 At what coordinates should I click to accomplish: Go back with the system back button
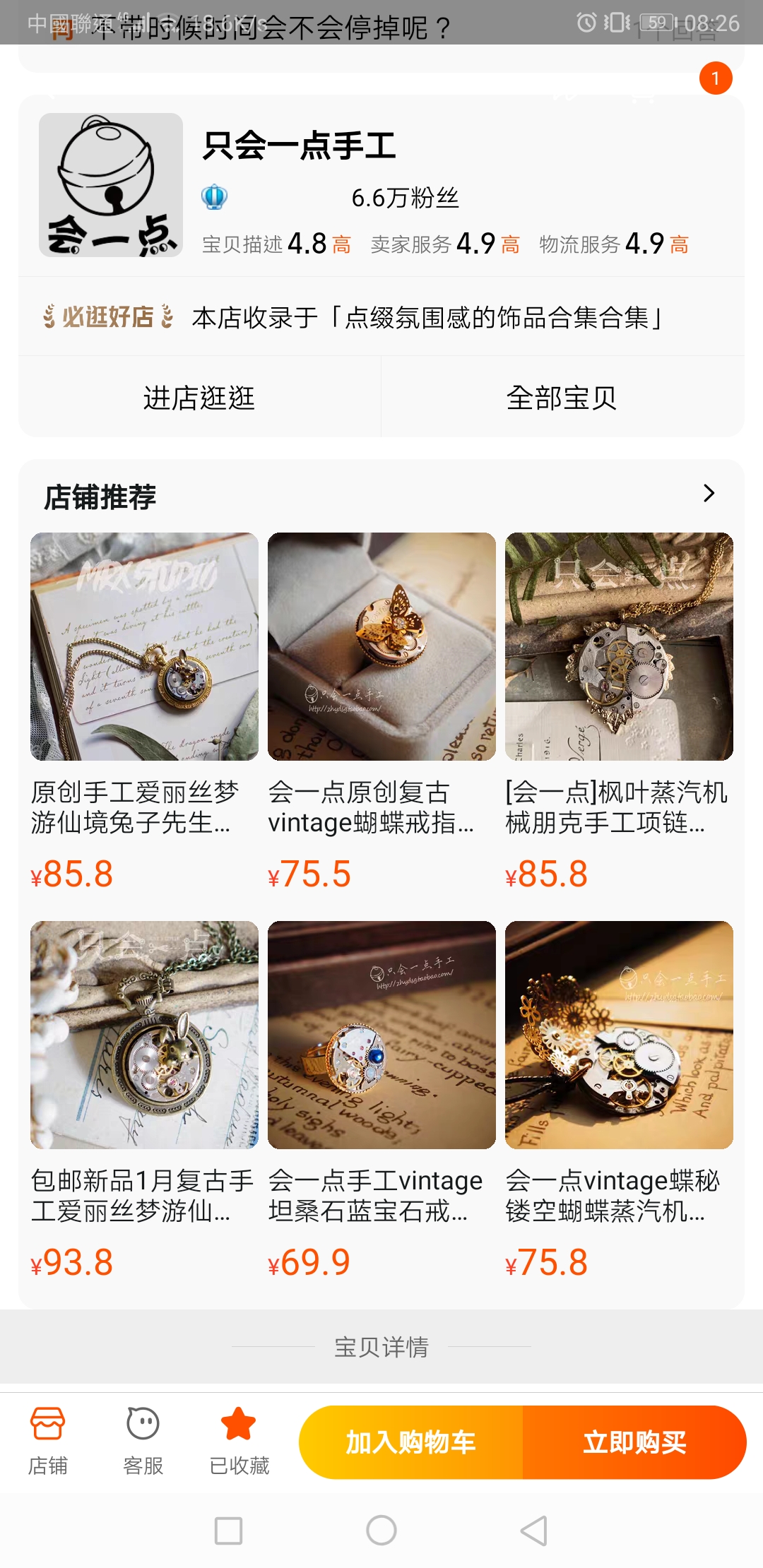[x=533, y=1531]
